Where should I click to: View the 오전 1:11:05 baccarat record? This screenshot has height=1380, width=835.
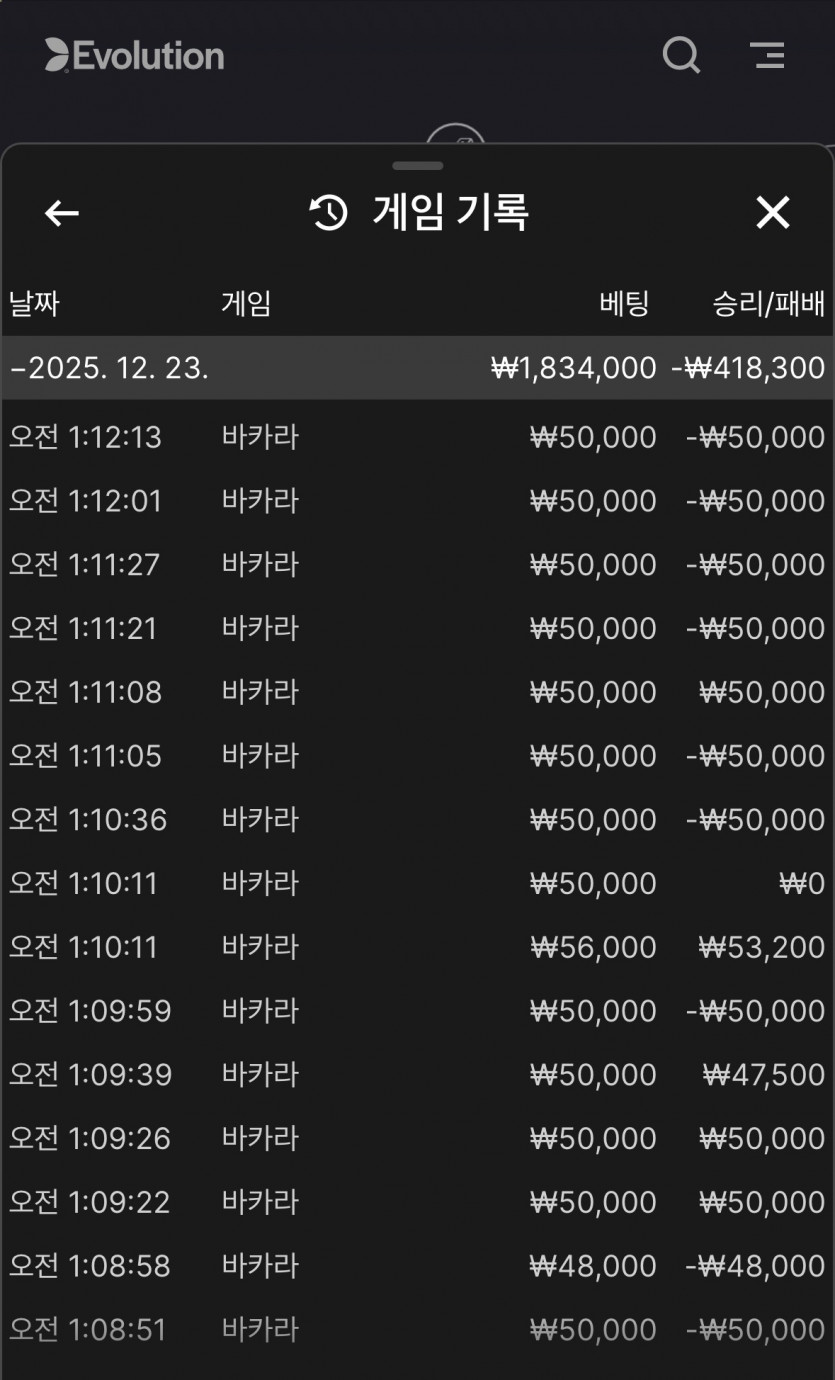coord(417,756)
